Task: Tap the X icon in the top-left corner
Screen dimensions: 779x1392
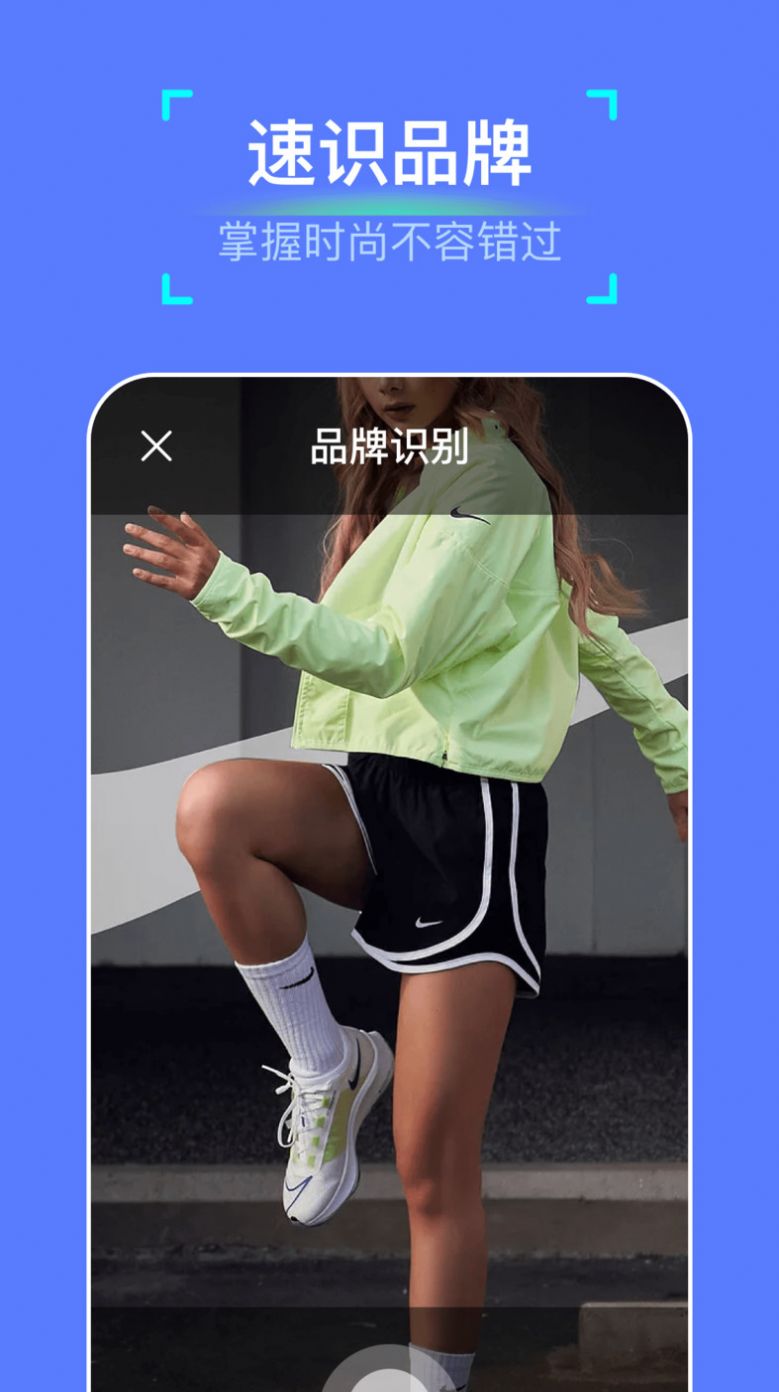Action: point(156,446)
